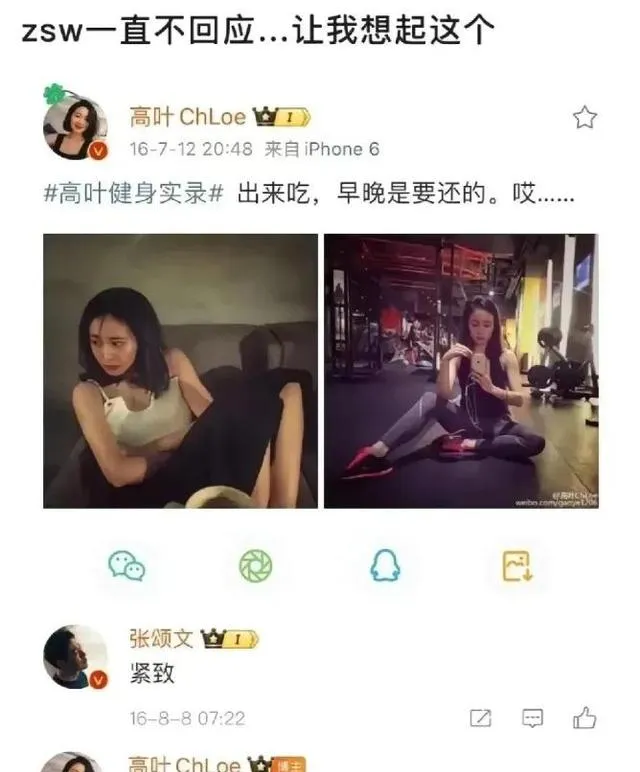Favorite this post with the star
This screenshot has height=772, width=640.
(584, 118)
